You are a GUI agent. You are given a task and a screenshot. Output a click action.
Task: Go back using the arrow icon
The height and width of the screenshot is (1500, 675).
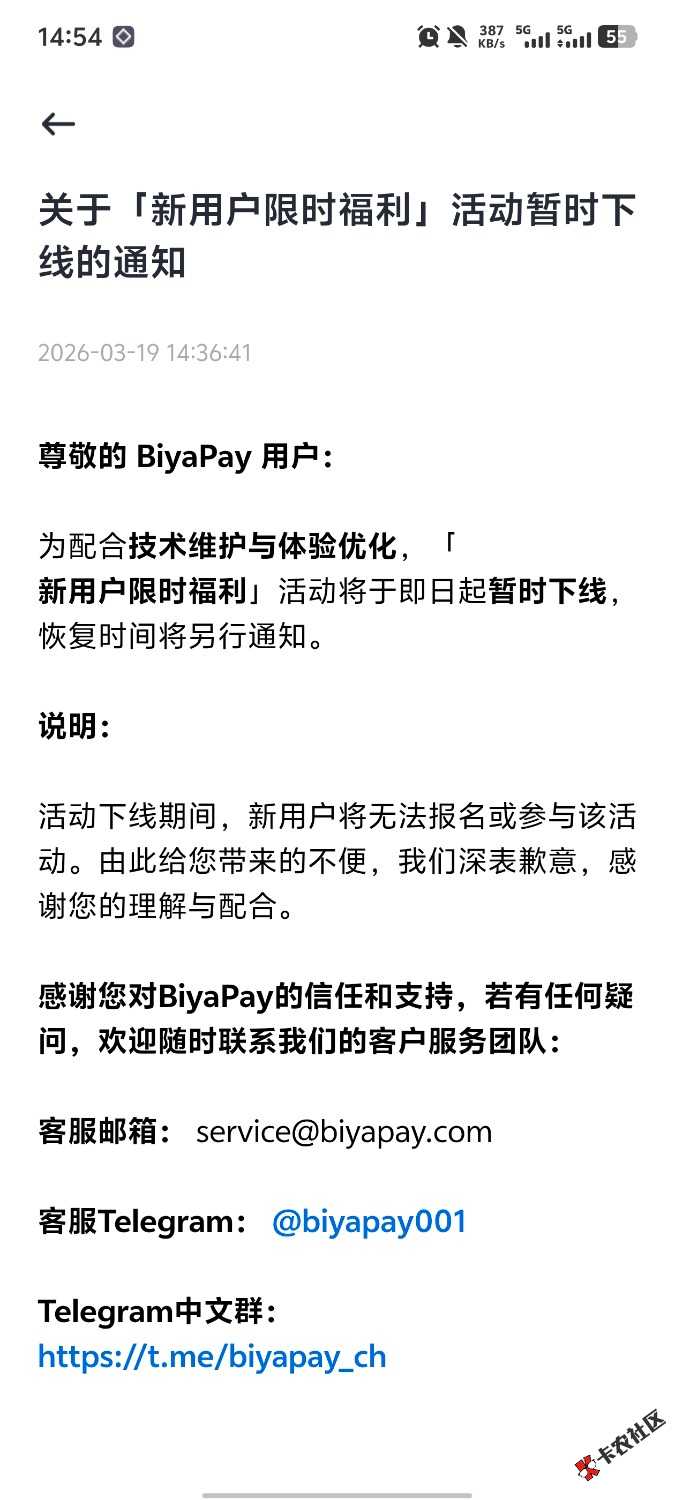pos(58,123)
